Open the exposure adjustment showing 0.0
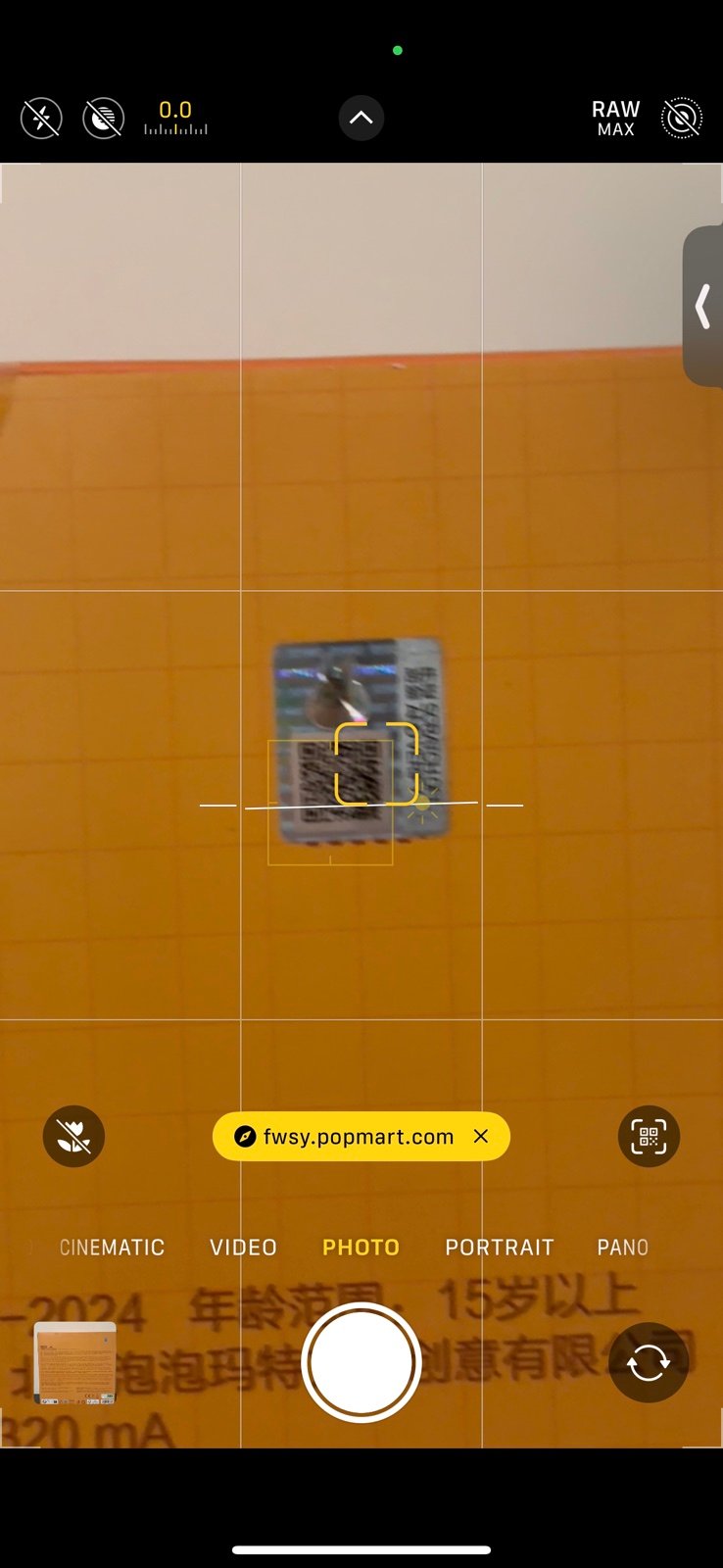 coord(175,118)
